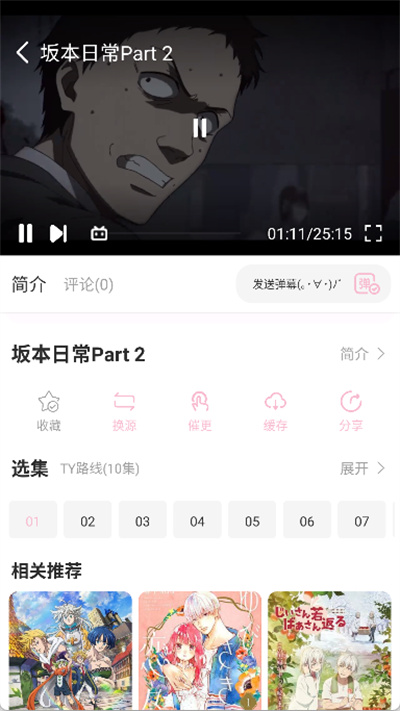Change video source with 换源
The height and width of the screenshot is (711, 400).
coord(124,411)
